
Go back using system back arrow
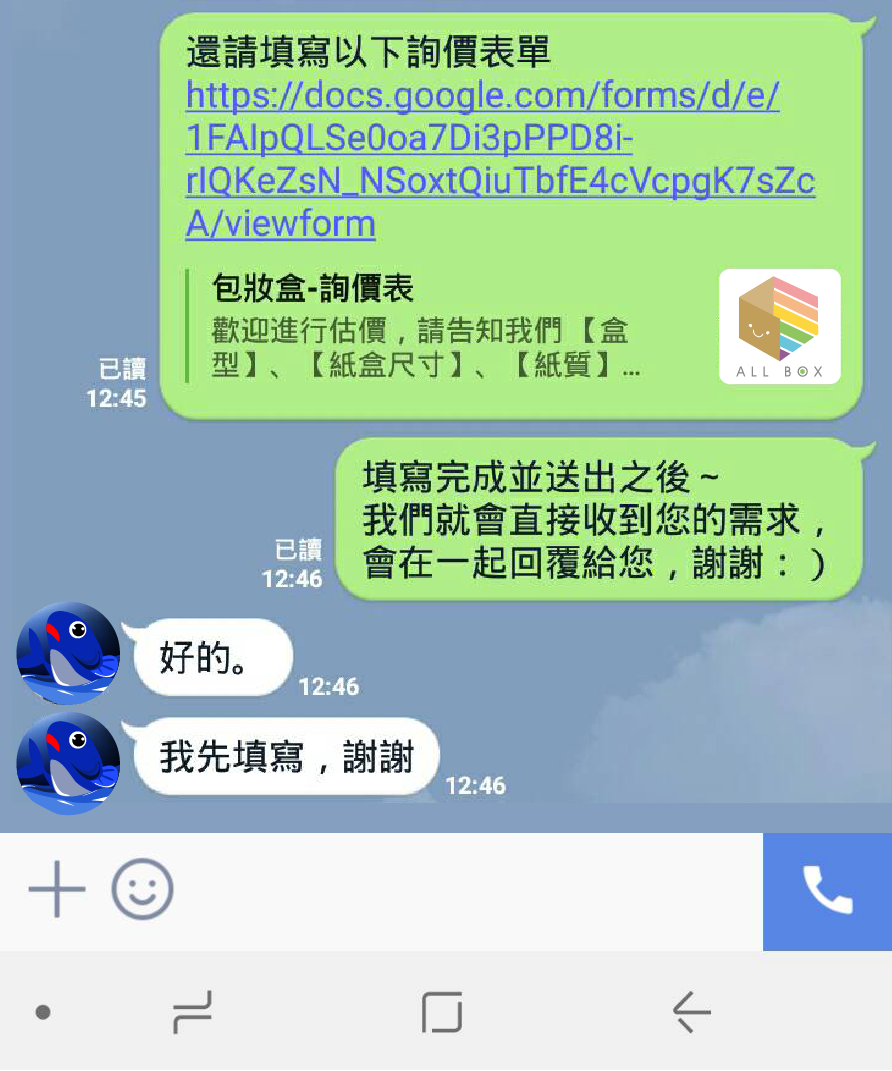click(691, 1012)
